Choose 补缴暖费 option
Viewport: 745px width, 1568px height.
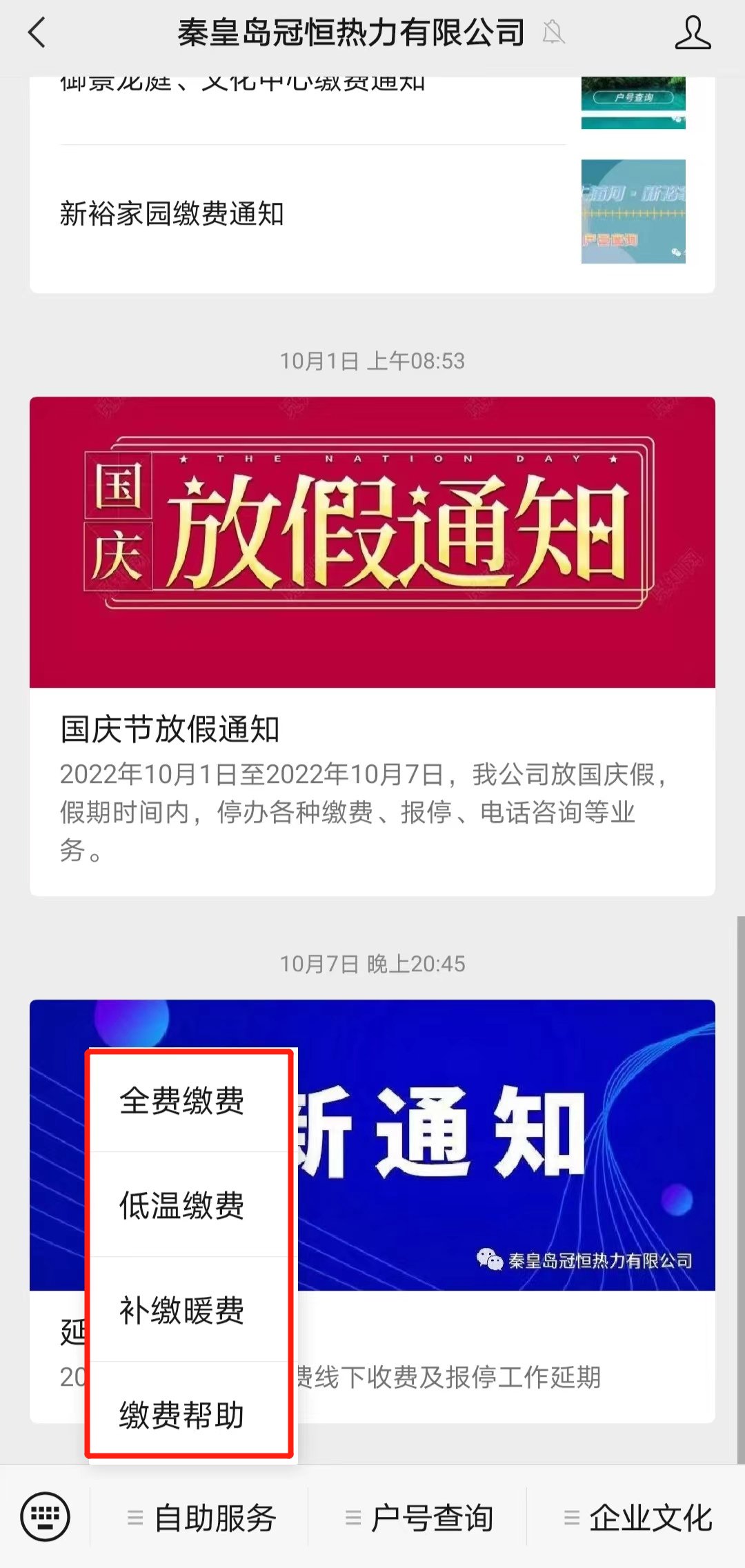click(x=182, y=1310)
